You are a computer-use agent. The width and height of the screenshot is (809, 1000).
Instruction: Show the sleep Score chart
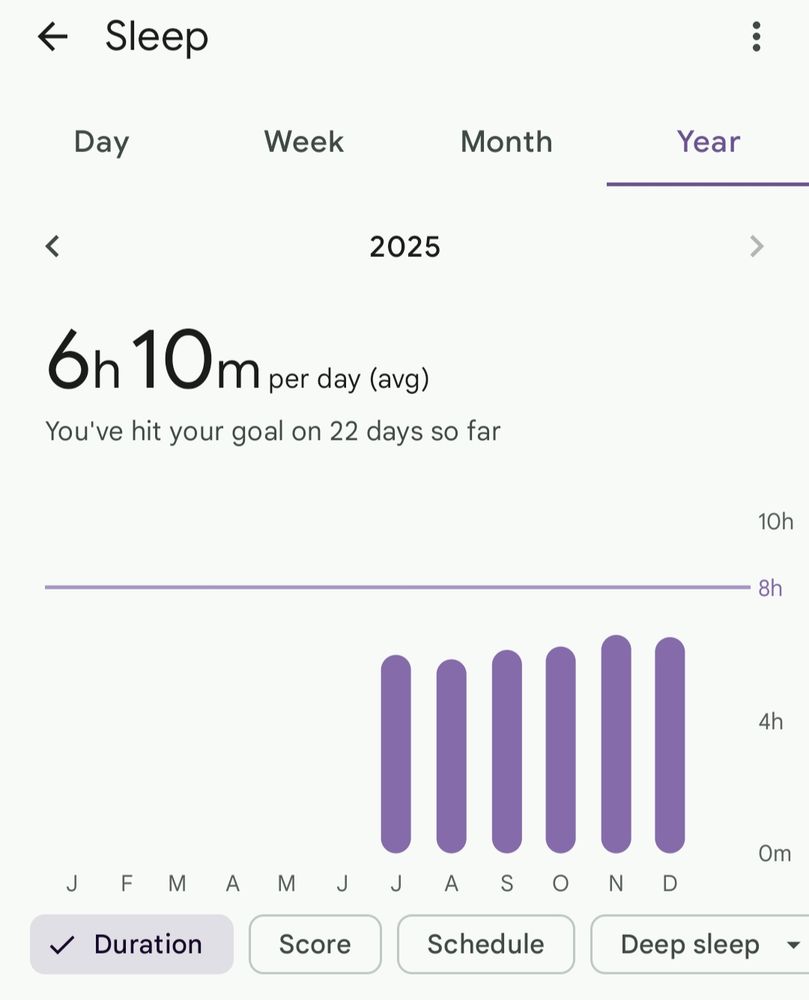[315, 944]
